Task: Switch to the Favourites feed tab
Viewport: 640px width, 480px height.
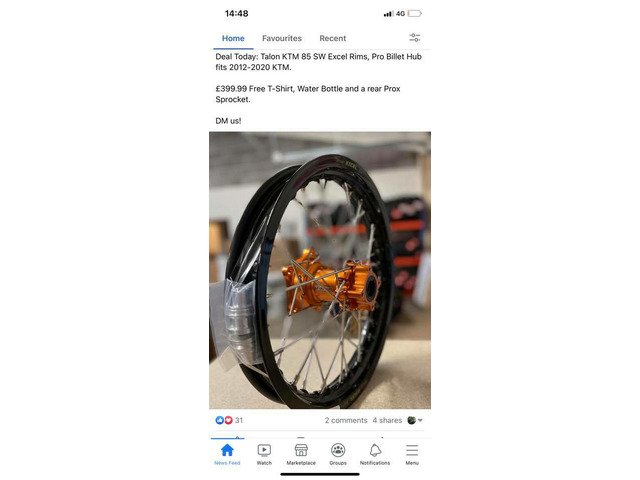Action: click(281, 38)
